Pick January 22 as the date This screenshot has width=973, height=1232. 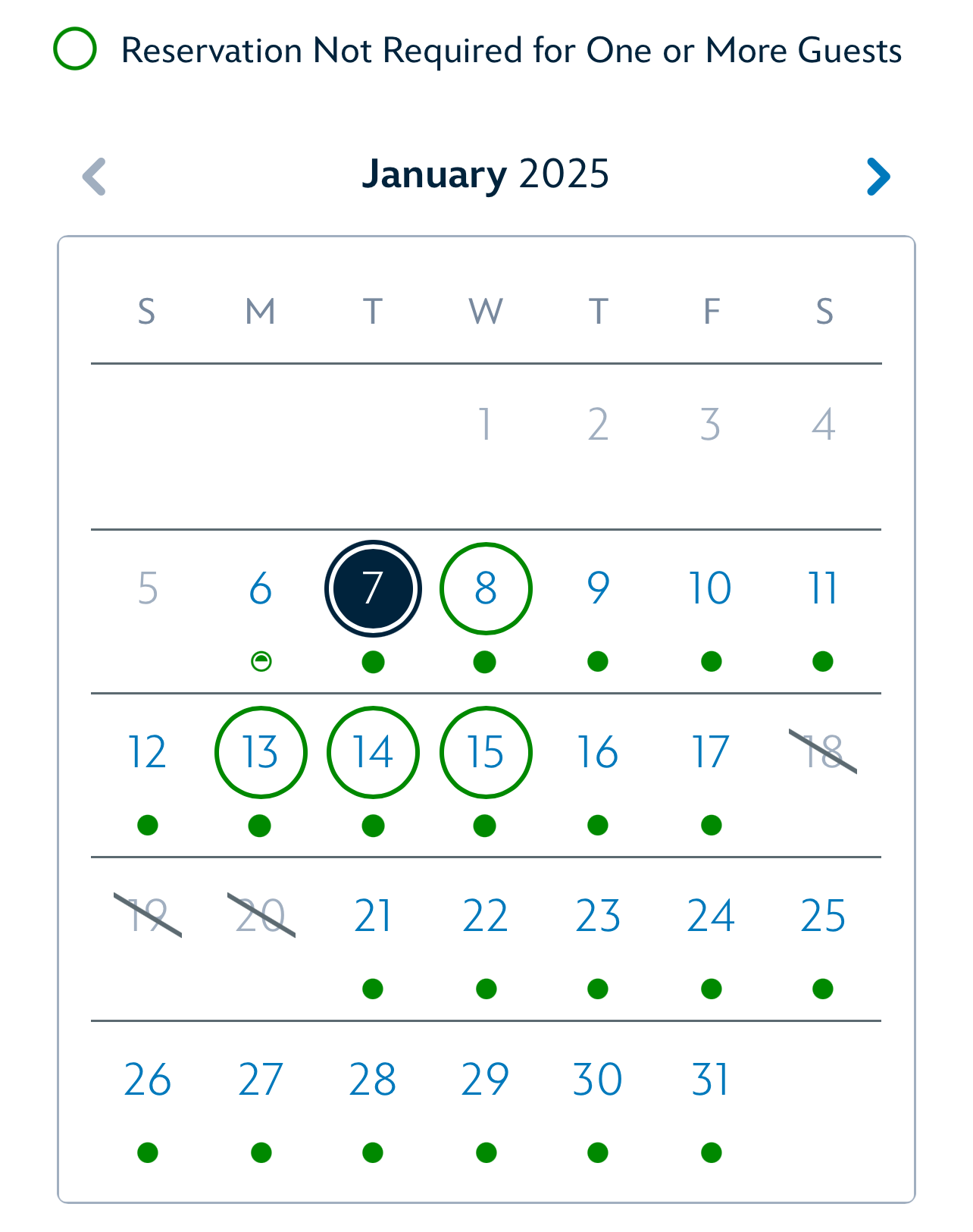[486, 916]
